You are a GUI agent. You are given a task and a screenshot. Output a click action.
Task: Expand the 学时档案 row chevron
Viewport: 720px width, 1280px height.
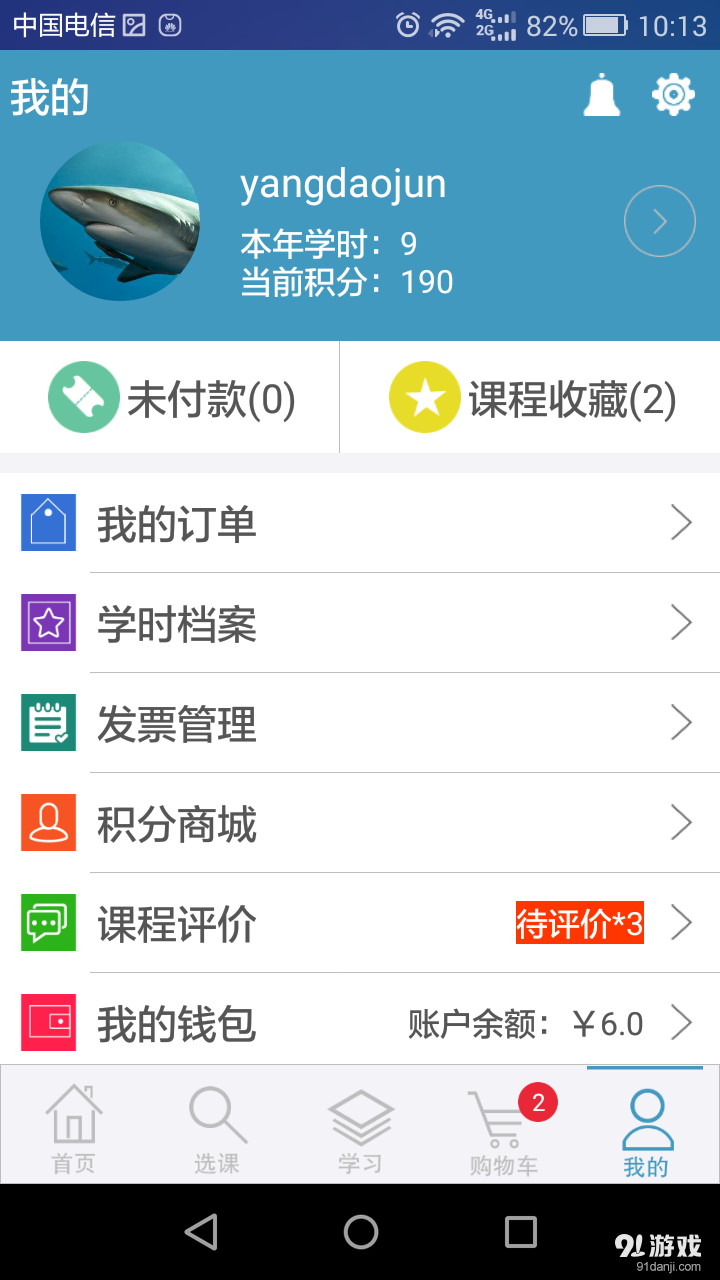(x=682, y=623)
